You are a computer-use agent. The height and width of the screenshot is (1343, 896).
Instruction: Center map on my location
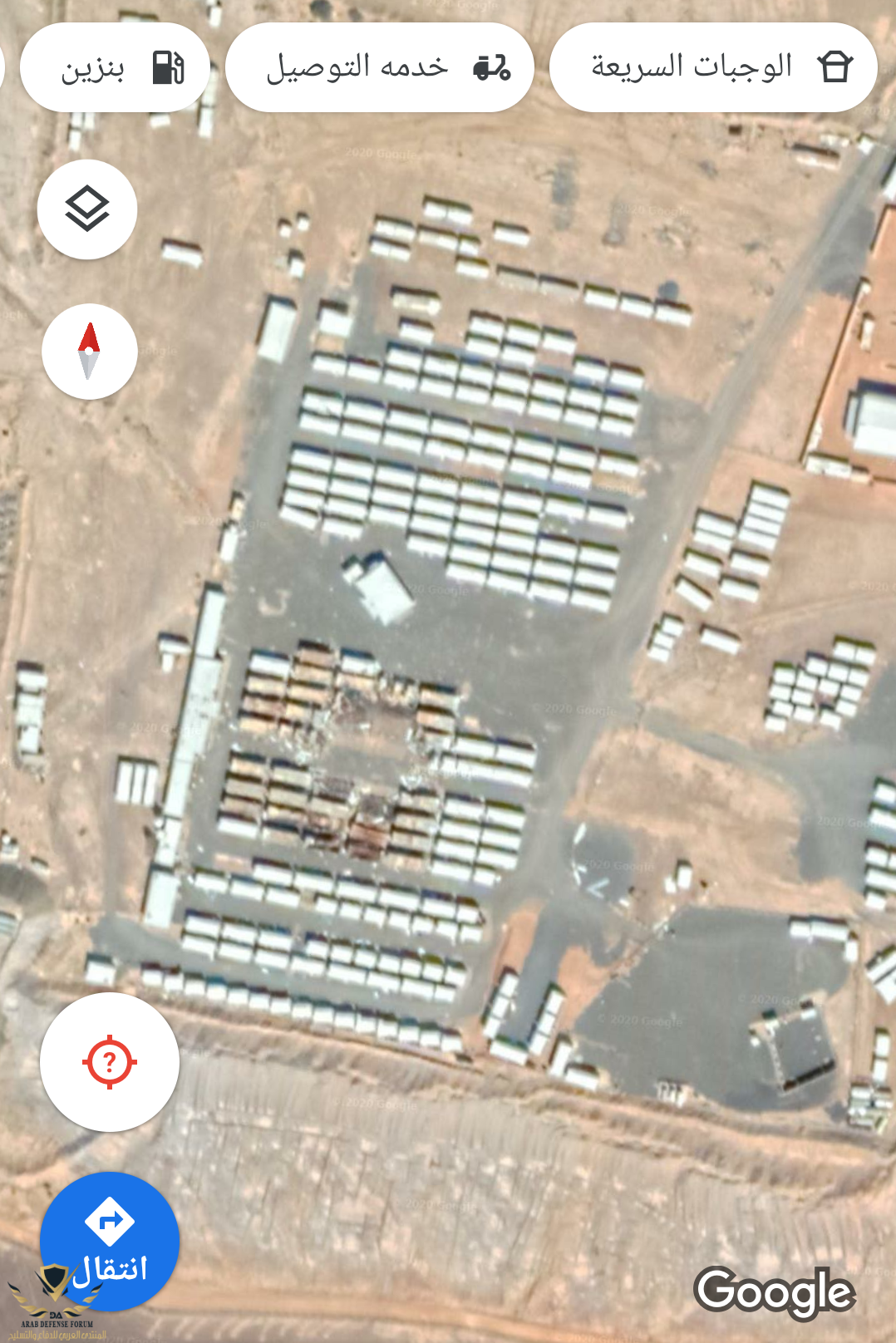pos(109,1061)
